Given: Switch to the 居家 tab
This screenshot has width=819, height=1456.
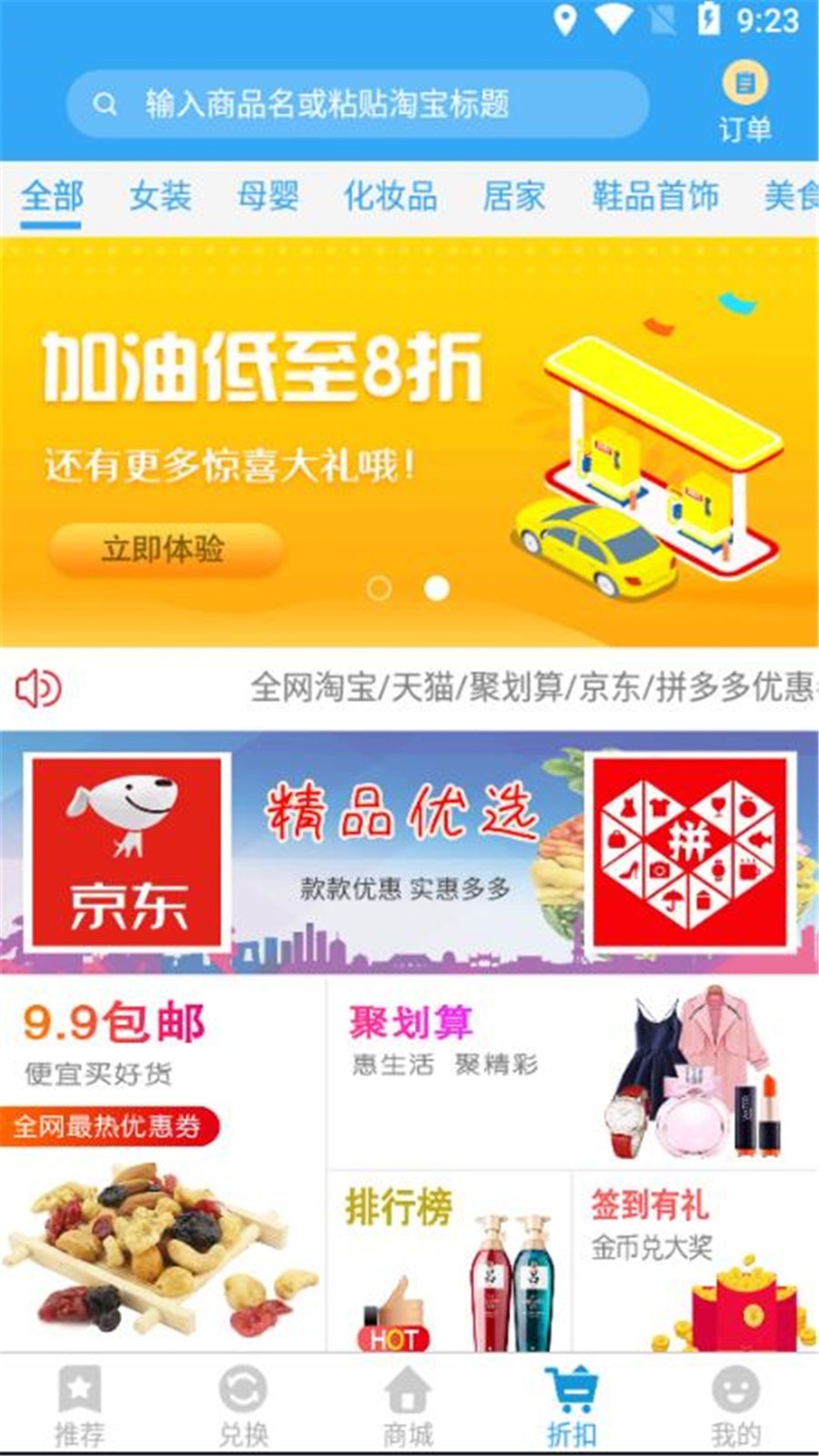Looking at the screenshot, I should point(513,196).
